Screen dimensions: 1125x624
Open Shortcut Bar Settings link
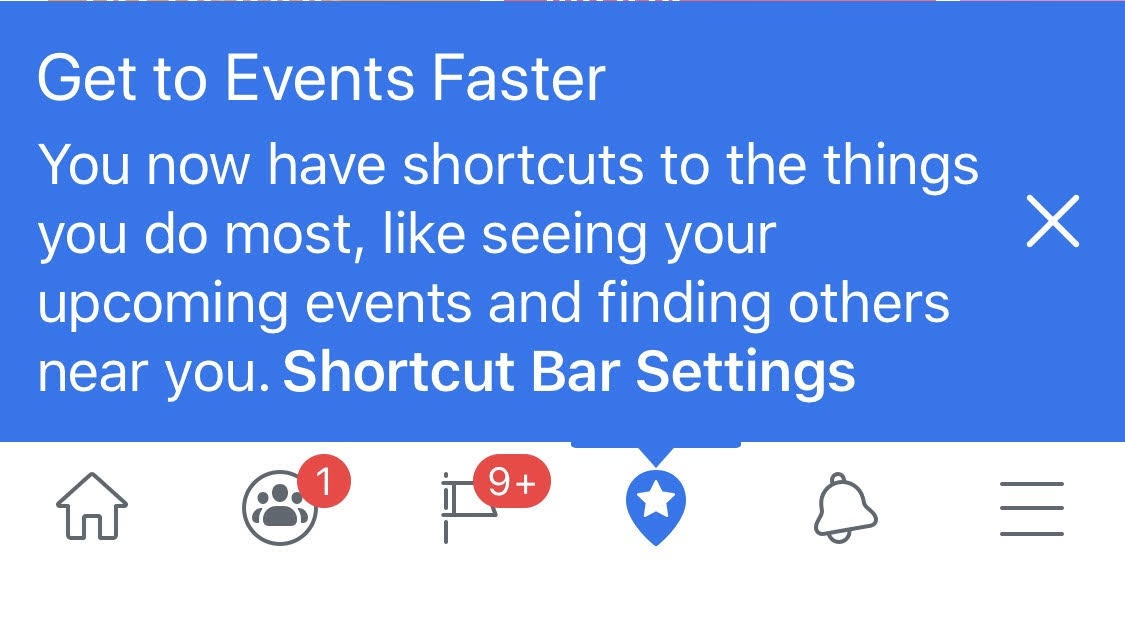click(x=569, y=372)
